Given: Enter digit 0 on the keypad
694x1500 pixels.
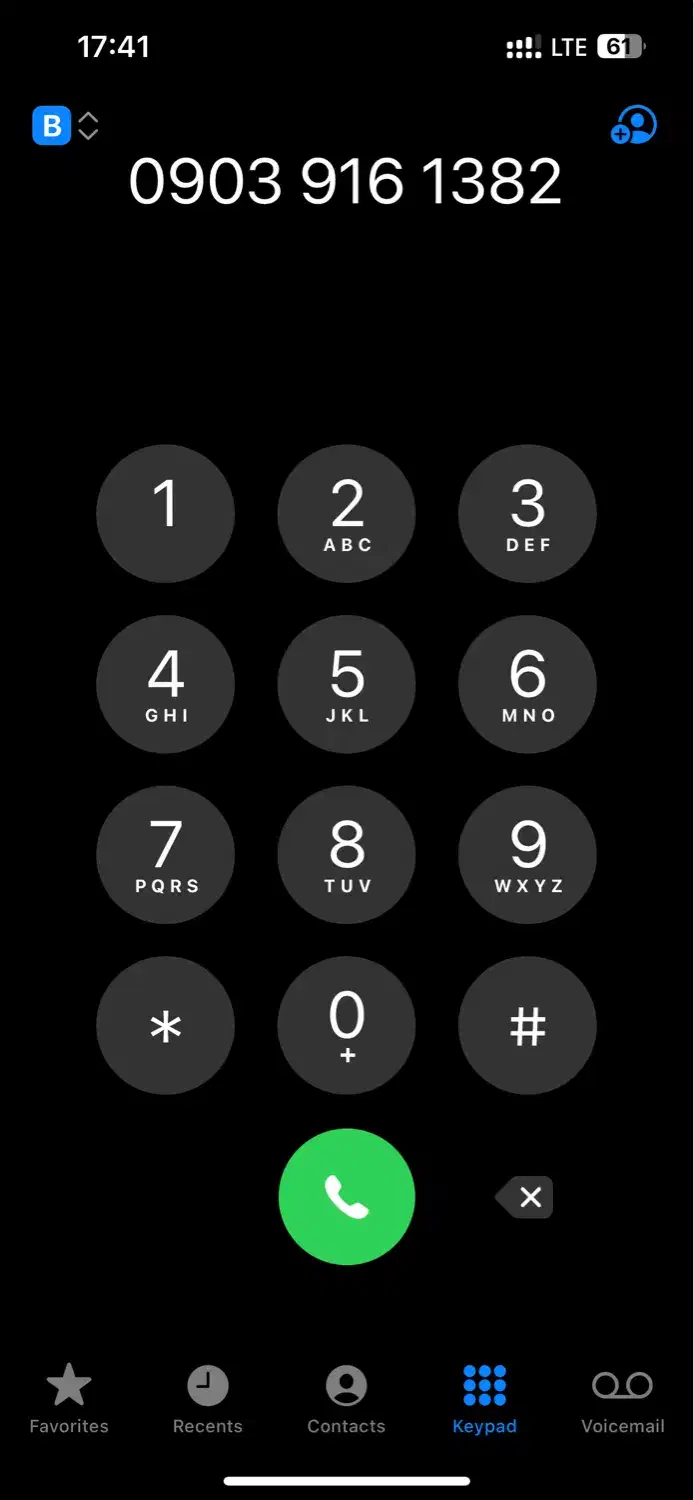Looking at the screenshot, I should pos(347,1026).
